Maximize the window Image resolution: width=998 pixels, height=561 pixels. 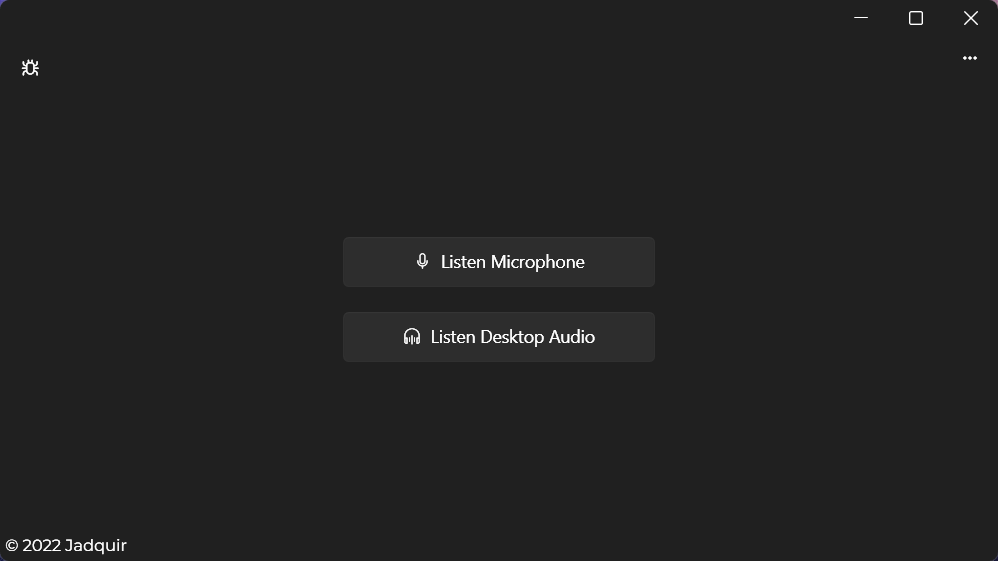(916, 18)
